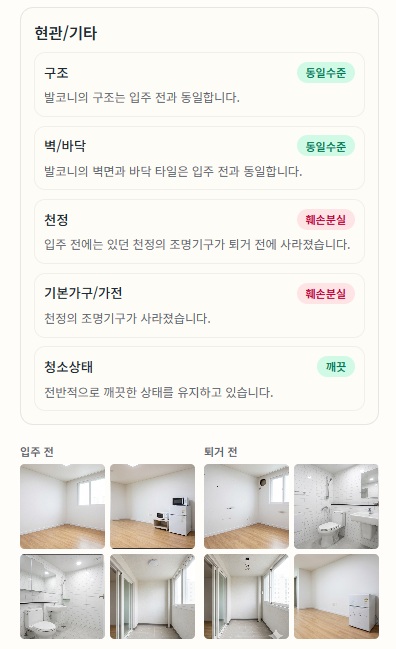Image resolution: width=396 pixels, height=649 pixels.
Task: Enlarge the 퇴거 전 balcony photo
Action: click(x=247, y=596)
